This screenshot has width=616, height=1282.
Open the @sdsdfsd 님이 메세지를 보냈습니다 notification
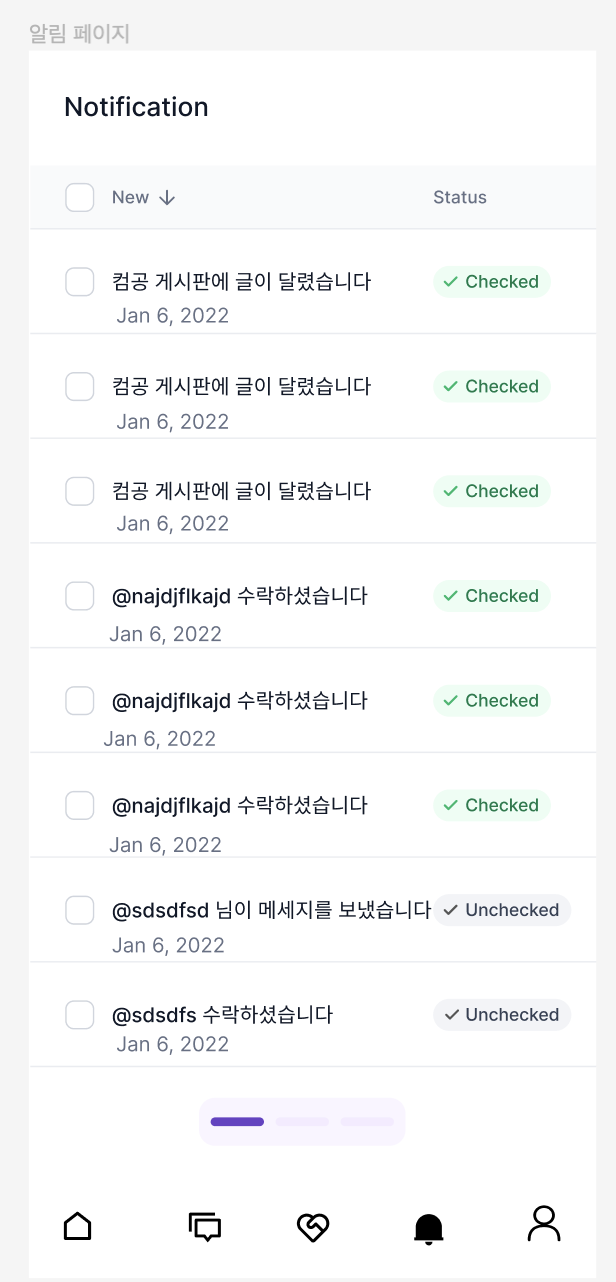pos(271,910)
